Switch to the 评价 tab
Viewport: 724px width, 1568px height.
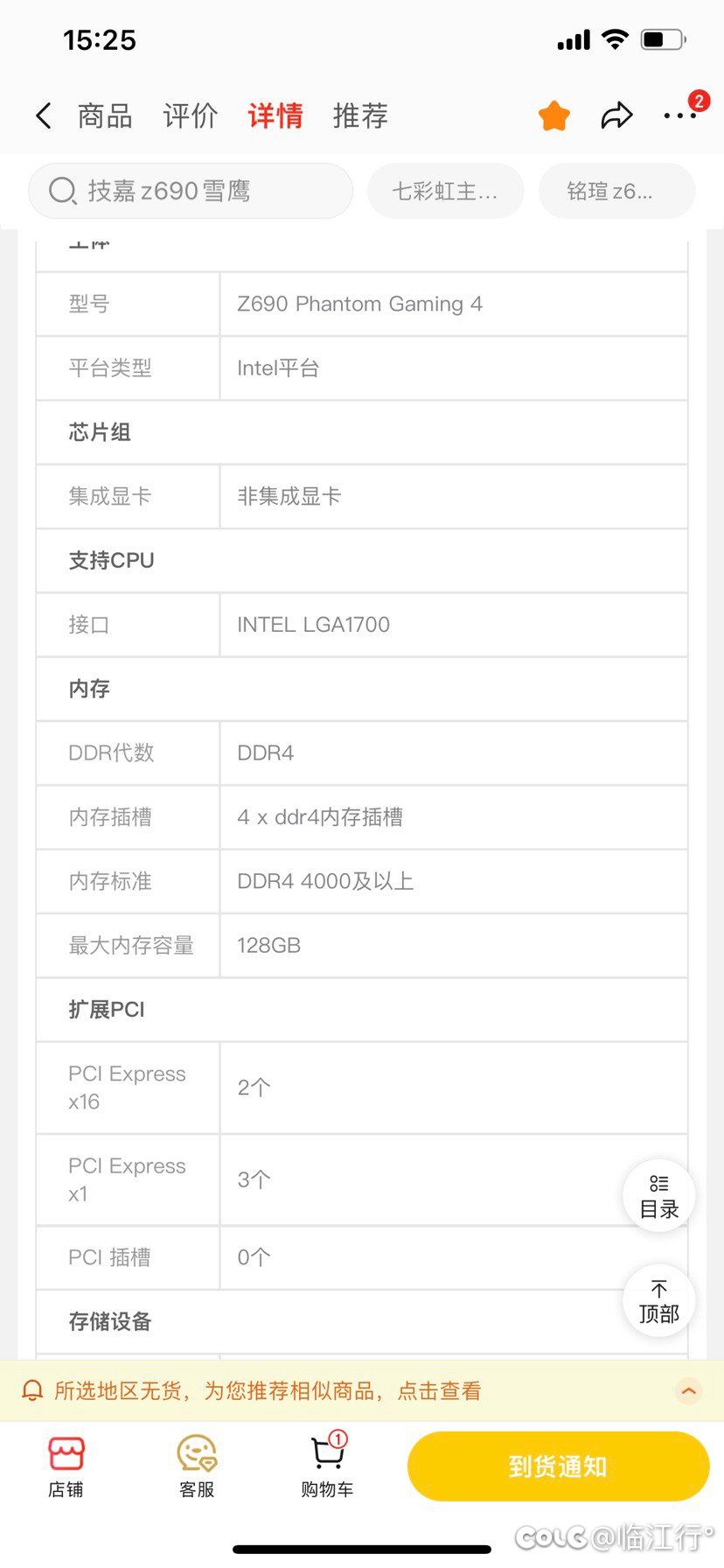click(190, 115)
